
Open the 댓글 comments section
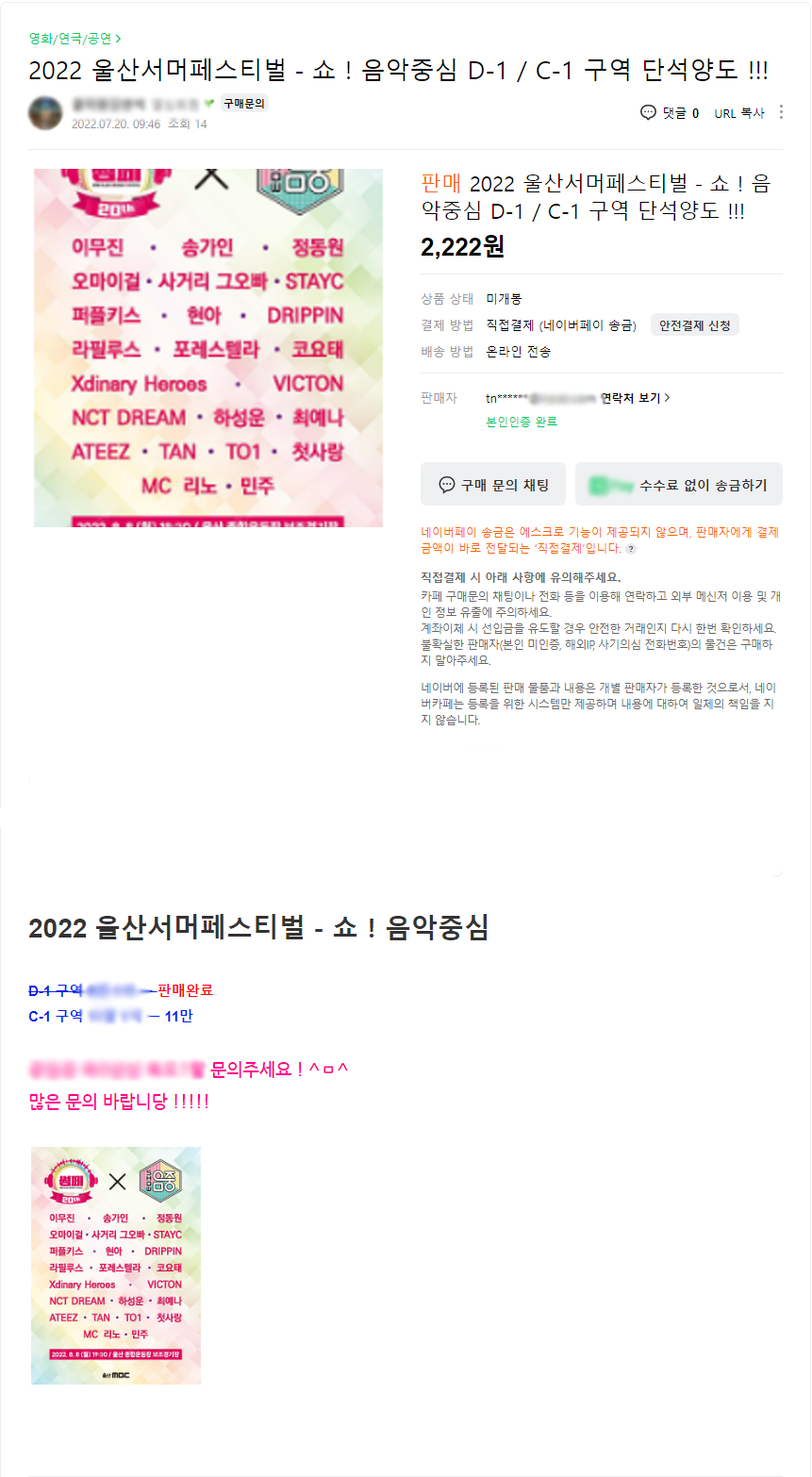pyautogui.click(x=670, y=113)
